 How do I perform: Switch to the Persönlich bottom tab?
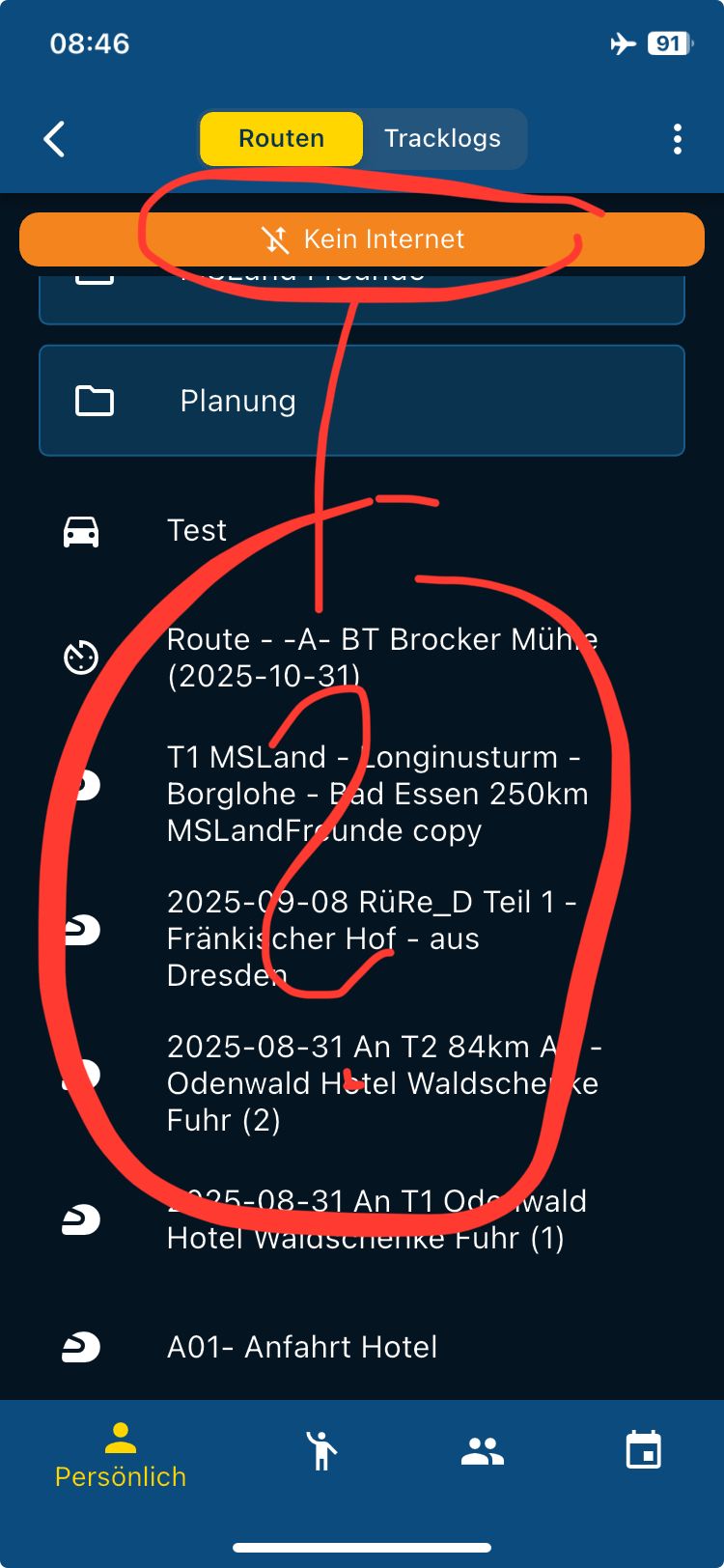pyautogui.click(x=121, y=1455)
